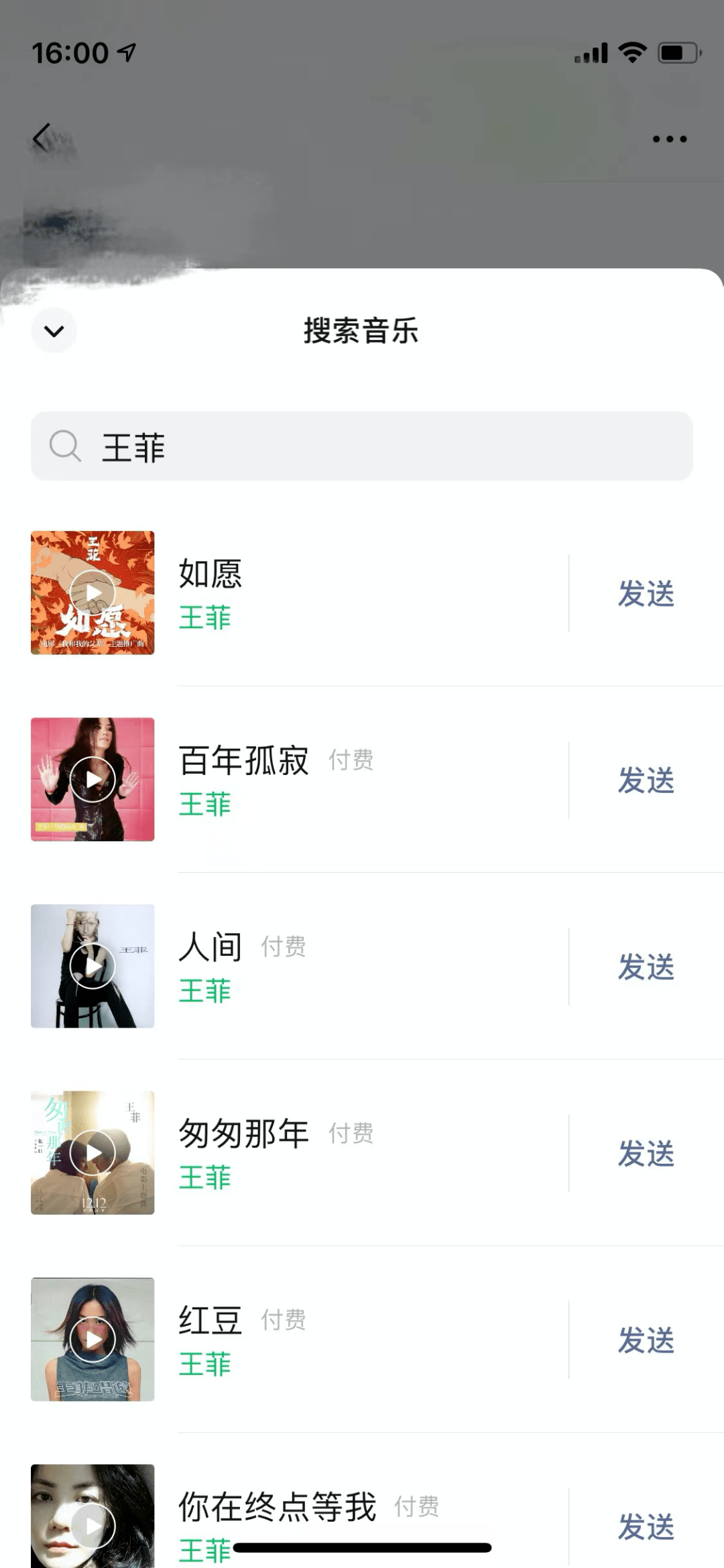Viewport: 724px width, 1568px height.
Task: Tap the magnifier icon in the search bar
Action: pyautogui.click(x=65, y=445)
